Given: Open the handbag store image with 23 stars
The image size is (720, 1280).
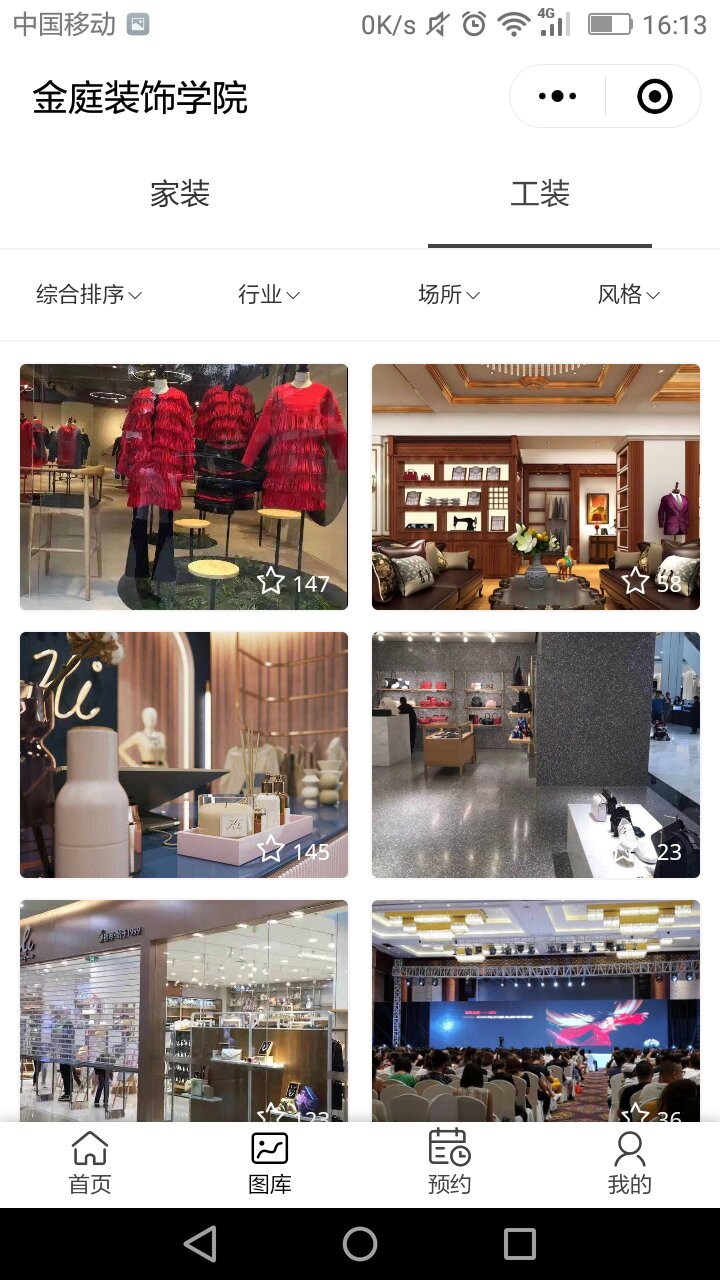Looking at the screenshot, I should [x=536, y=755].
